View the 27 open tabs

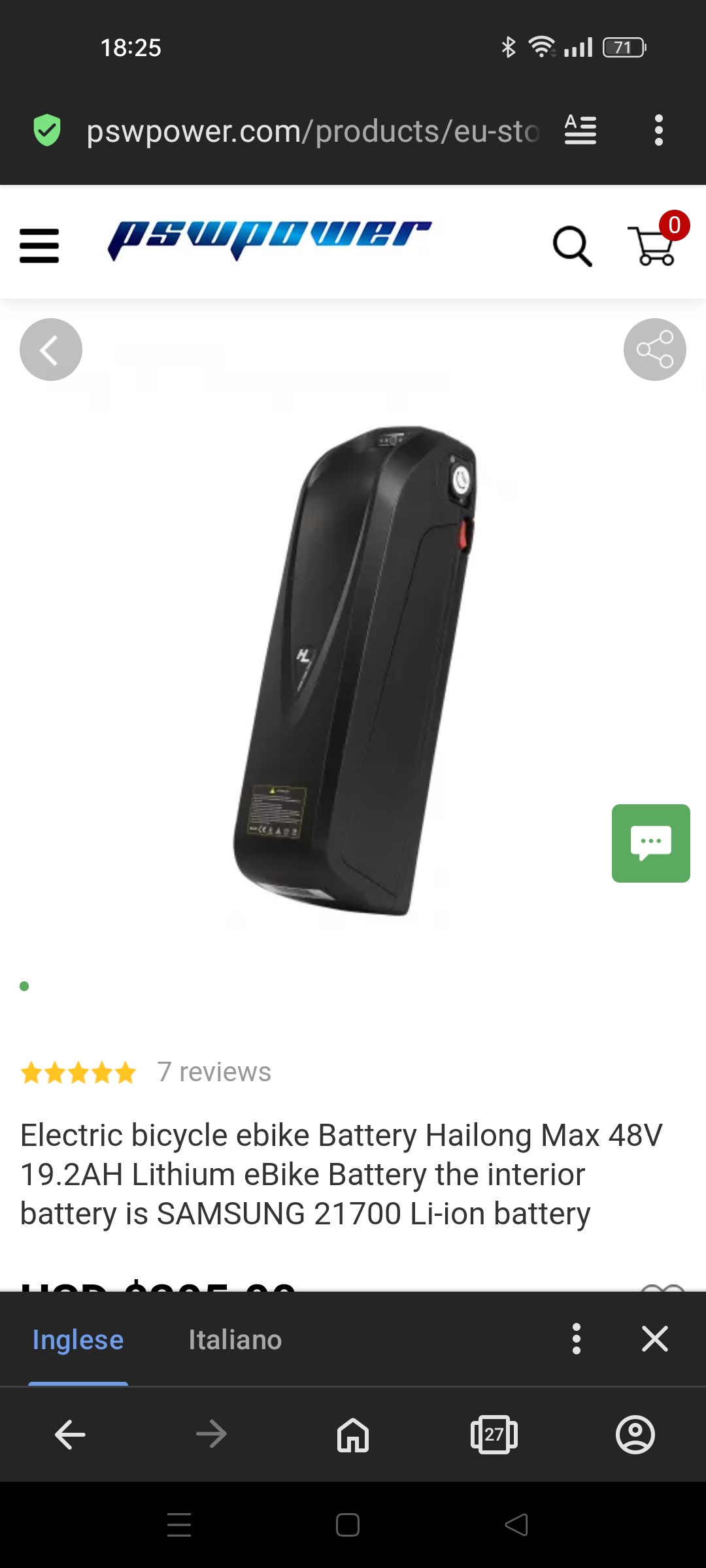tap(494, 1435)
